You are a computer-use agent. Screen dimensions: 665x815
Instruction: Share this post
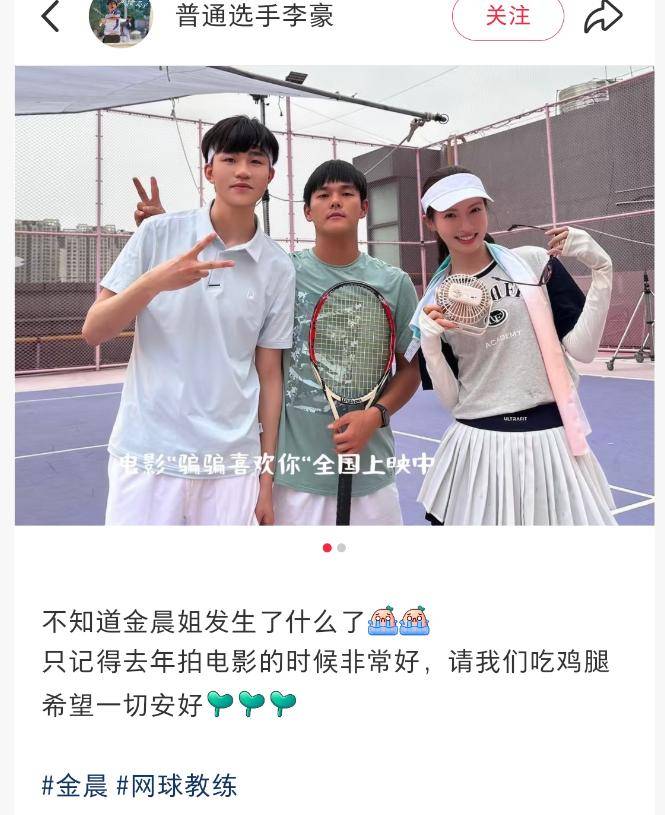coord(603,16)
